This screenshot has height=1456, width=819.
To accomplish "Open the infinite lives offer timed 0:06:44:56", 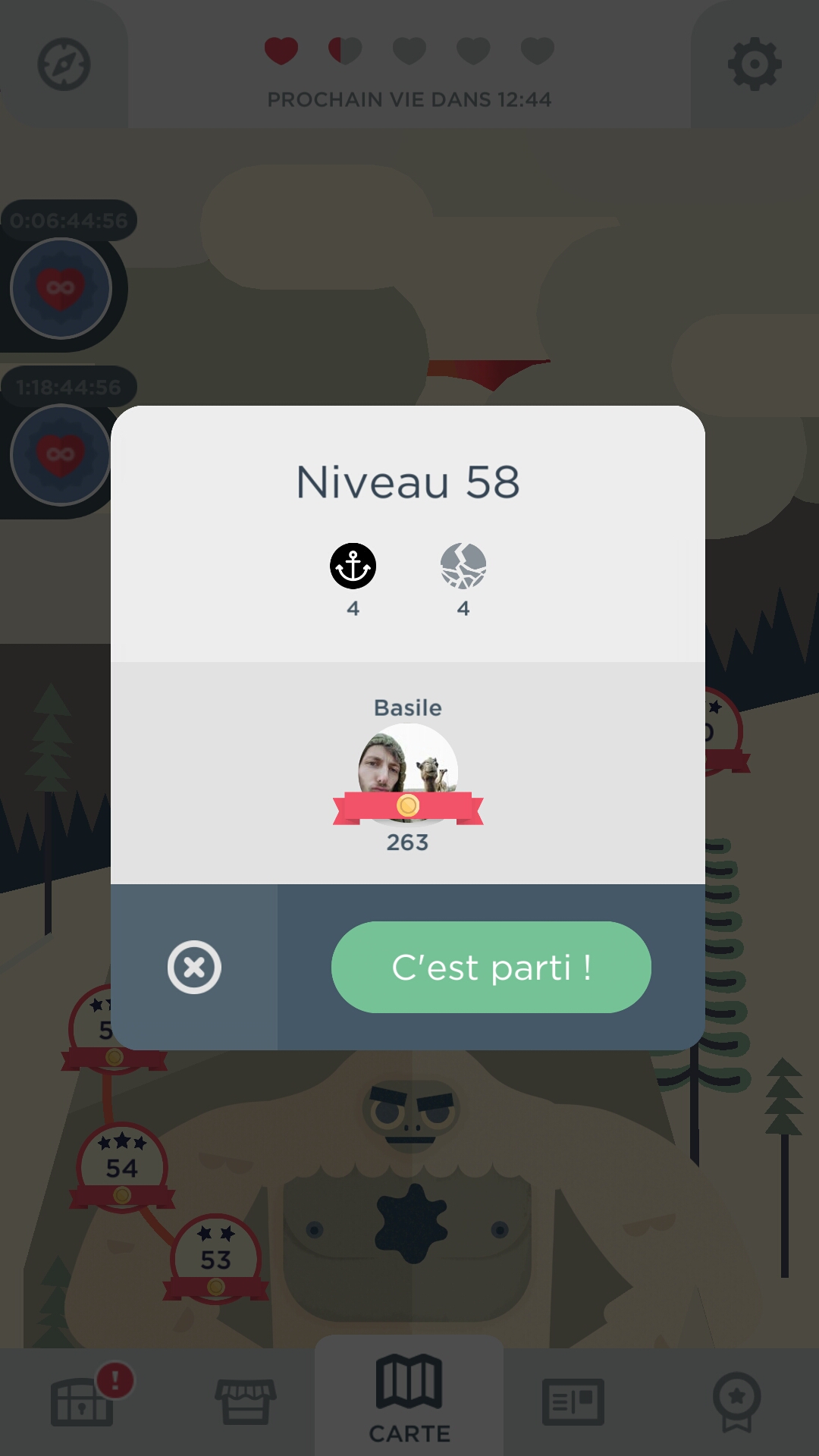I will [61, 288].
